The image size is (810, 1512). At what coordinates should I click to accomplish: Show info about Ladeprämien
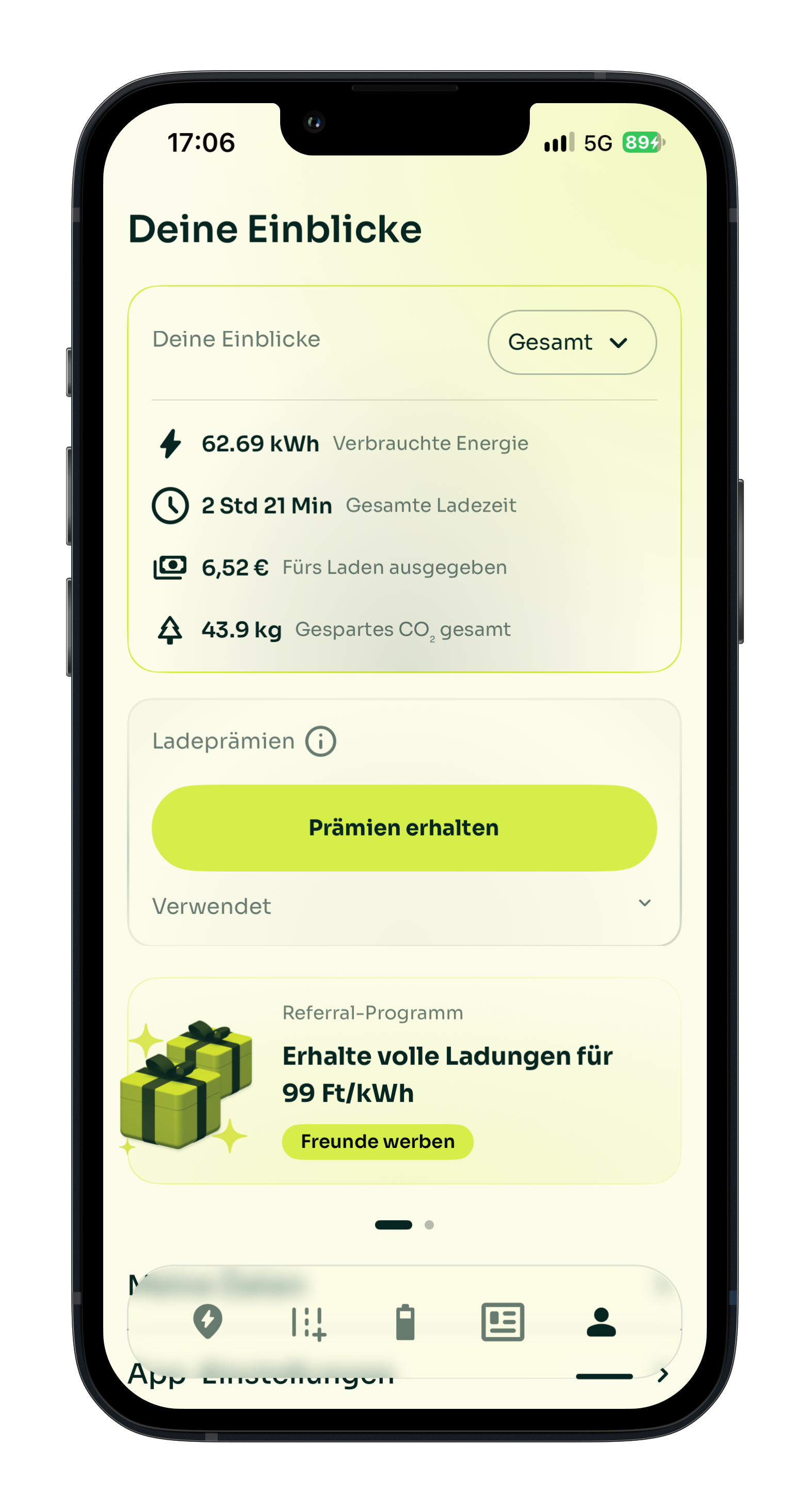click(x=321, y=742)
